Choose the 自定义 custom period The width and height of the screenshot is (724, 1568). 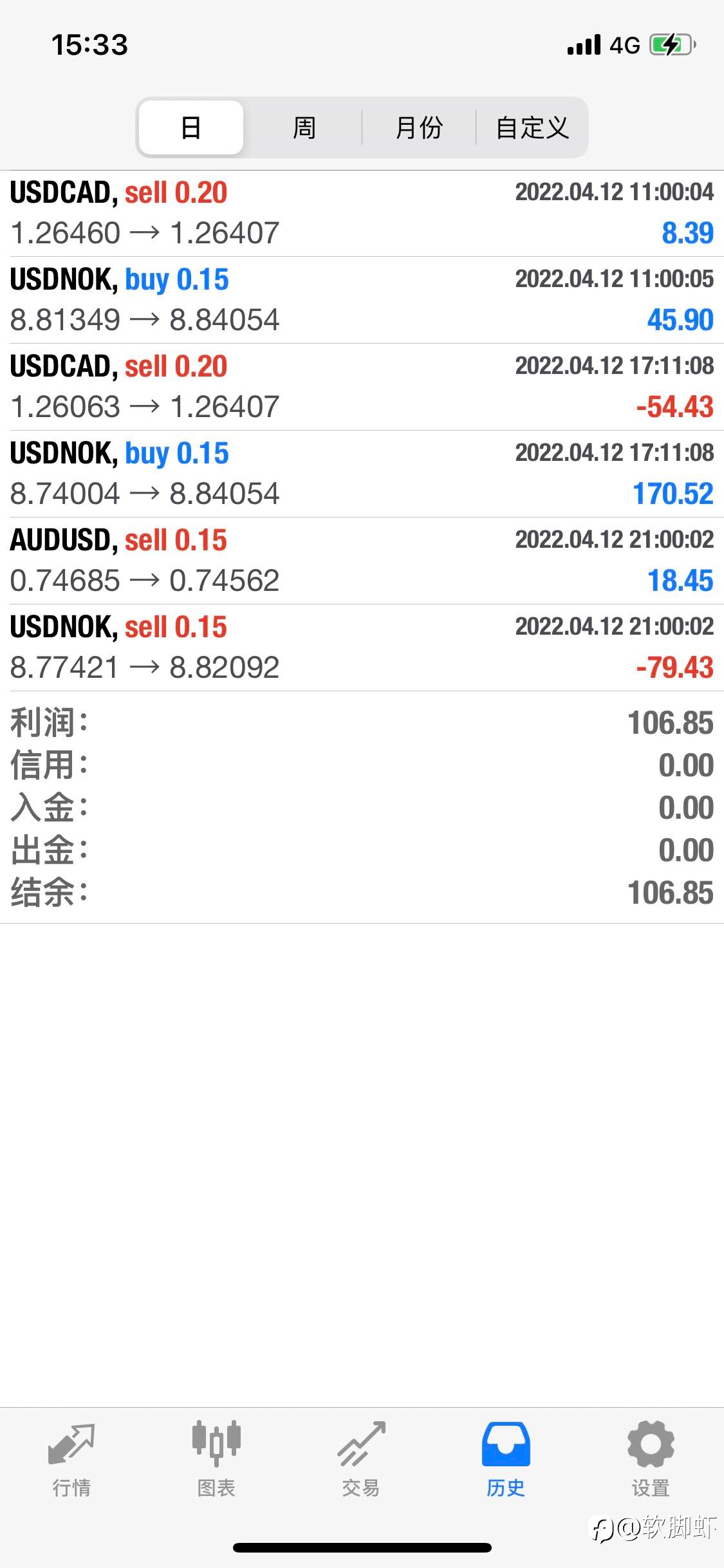[532, 127]
